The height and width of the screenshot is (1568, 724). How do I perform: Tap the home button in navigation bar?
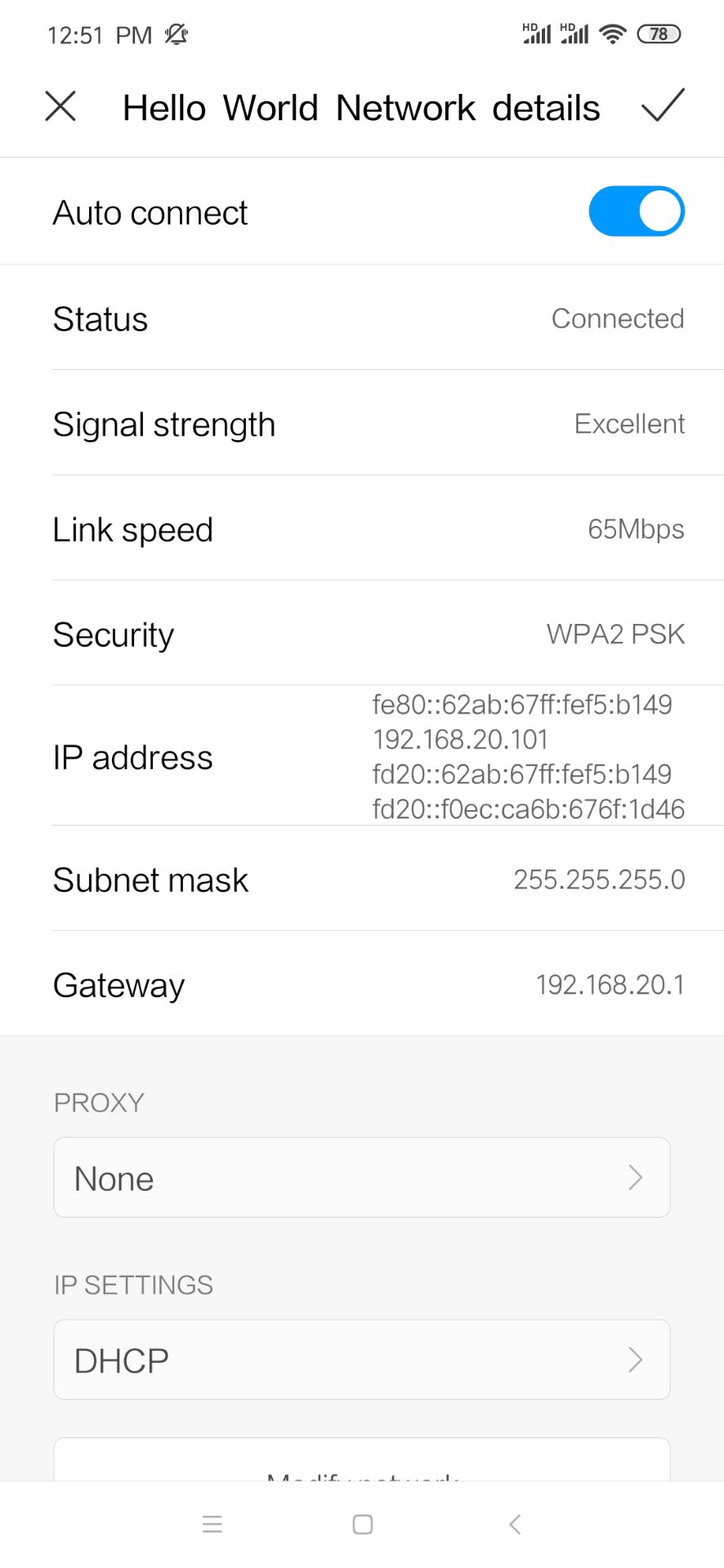(362, 1522)
